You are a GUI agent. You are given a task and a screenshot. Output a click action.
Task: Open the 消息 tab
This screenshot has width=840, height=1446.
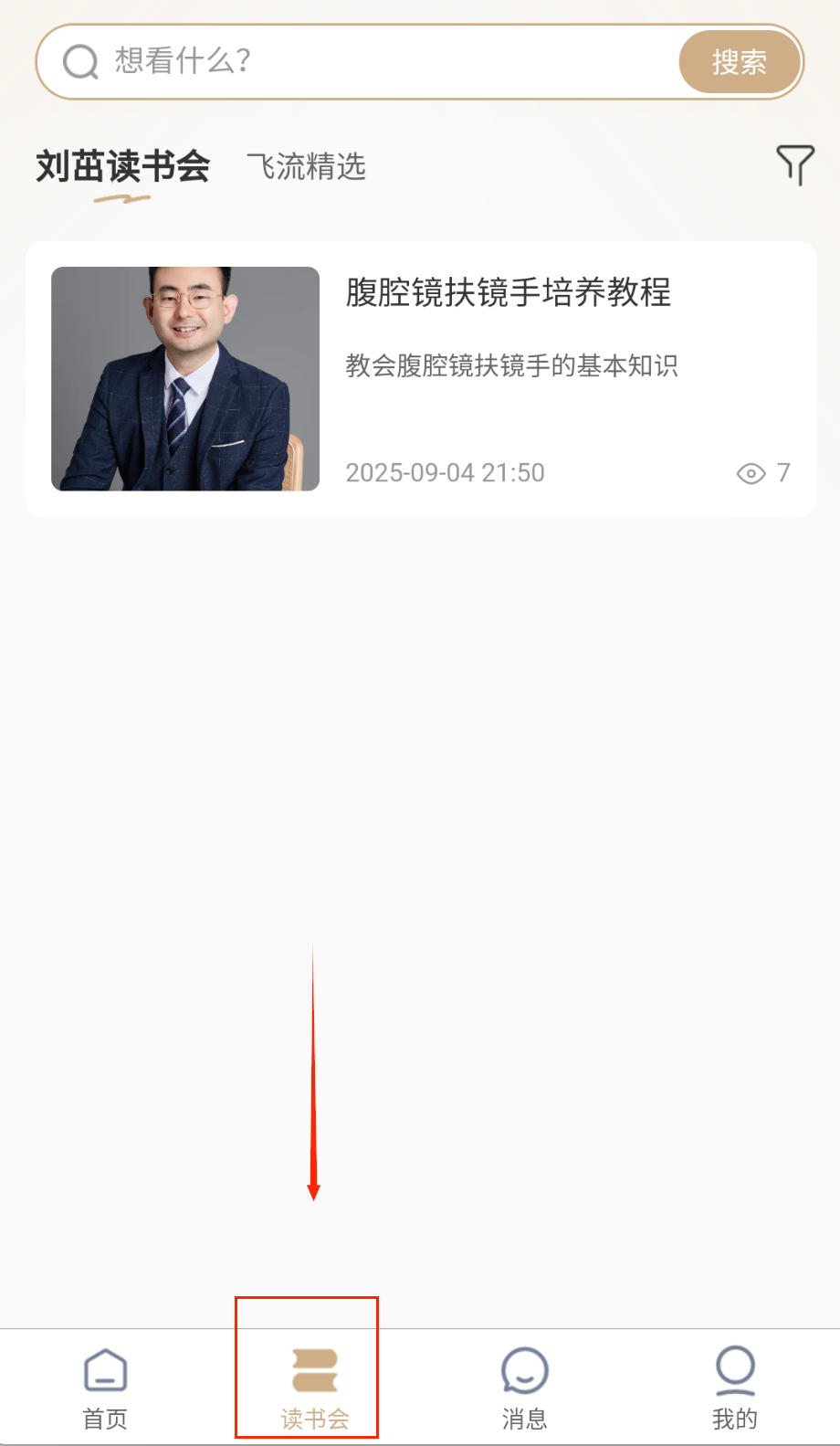524,1388
